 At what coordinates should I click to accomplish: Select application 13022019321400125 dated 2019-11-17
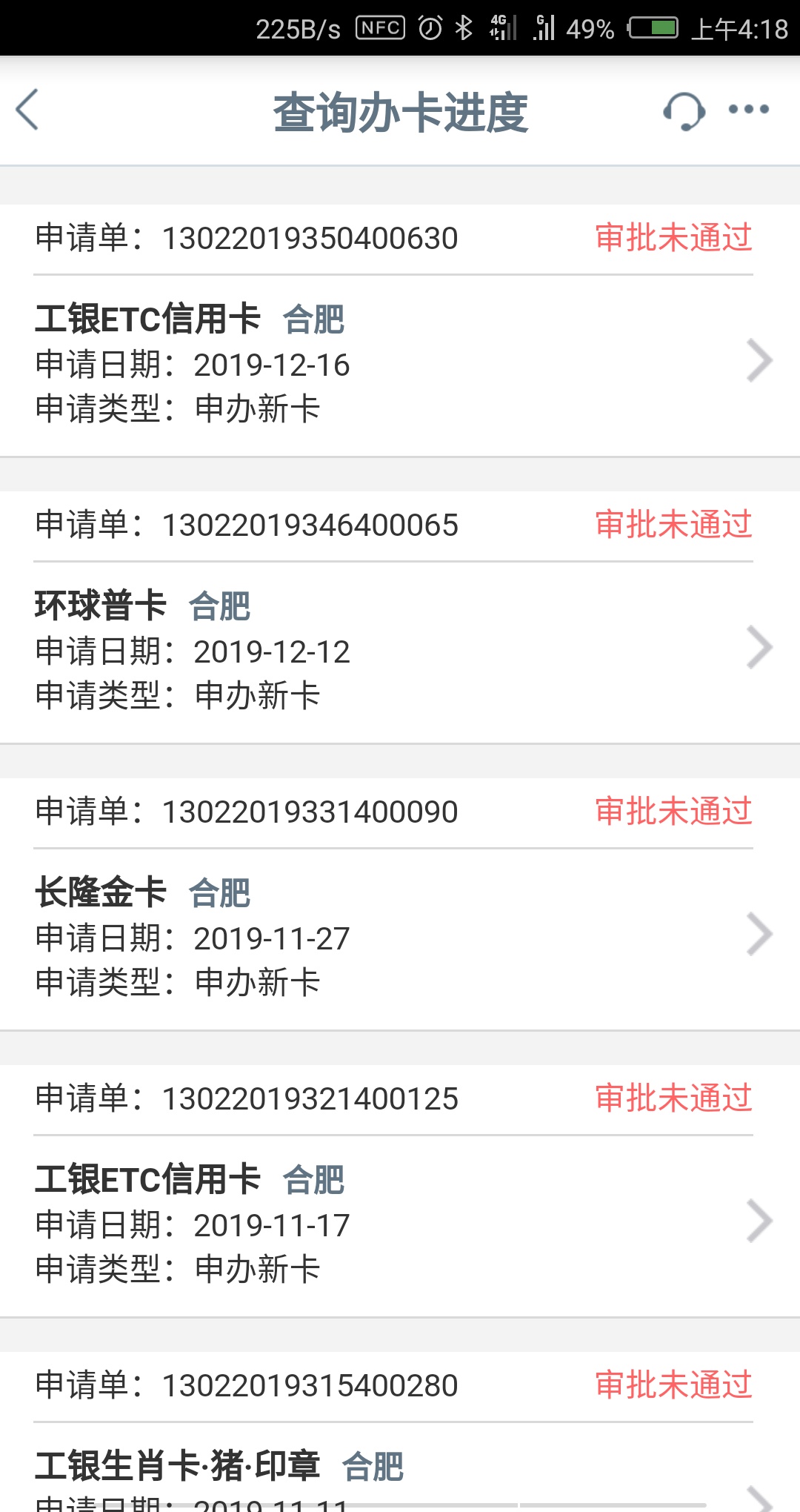tap(400, 1191)
